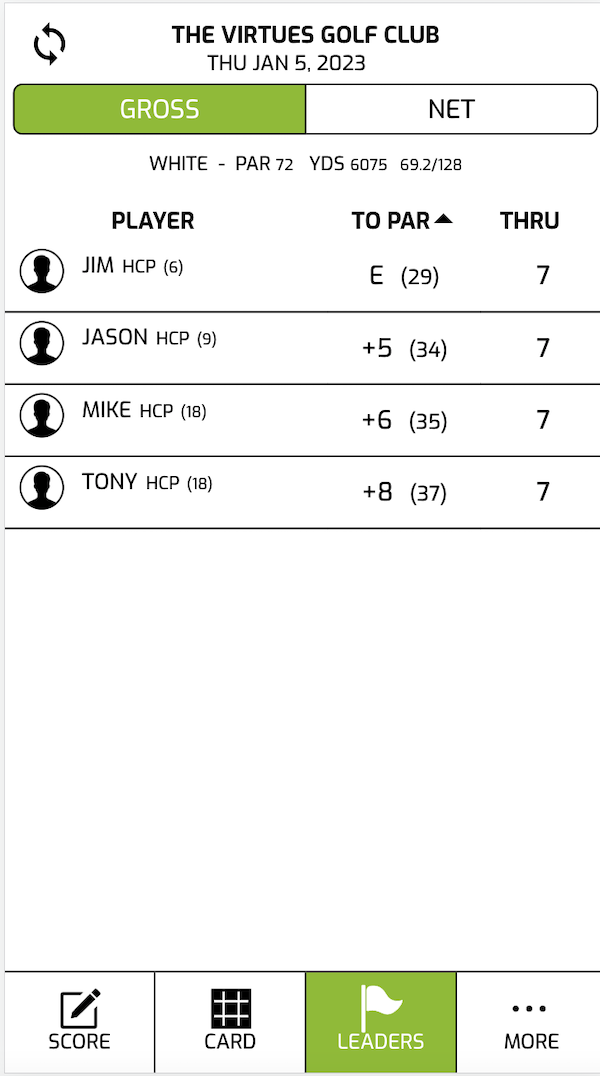The width and height of the screenshot is (600, 1076).
Task: Open Jason's leaderboard row
Action: 300,347
